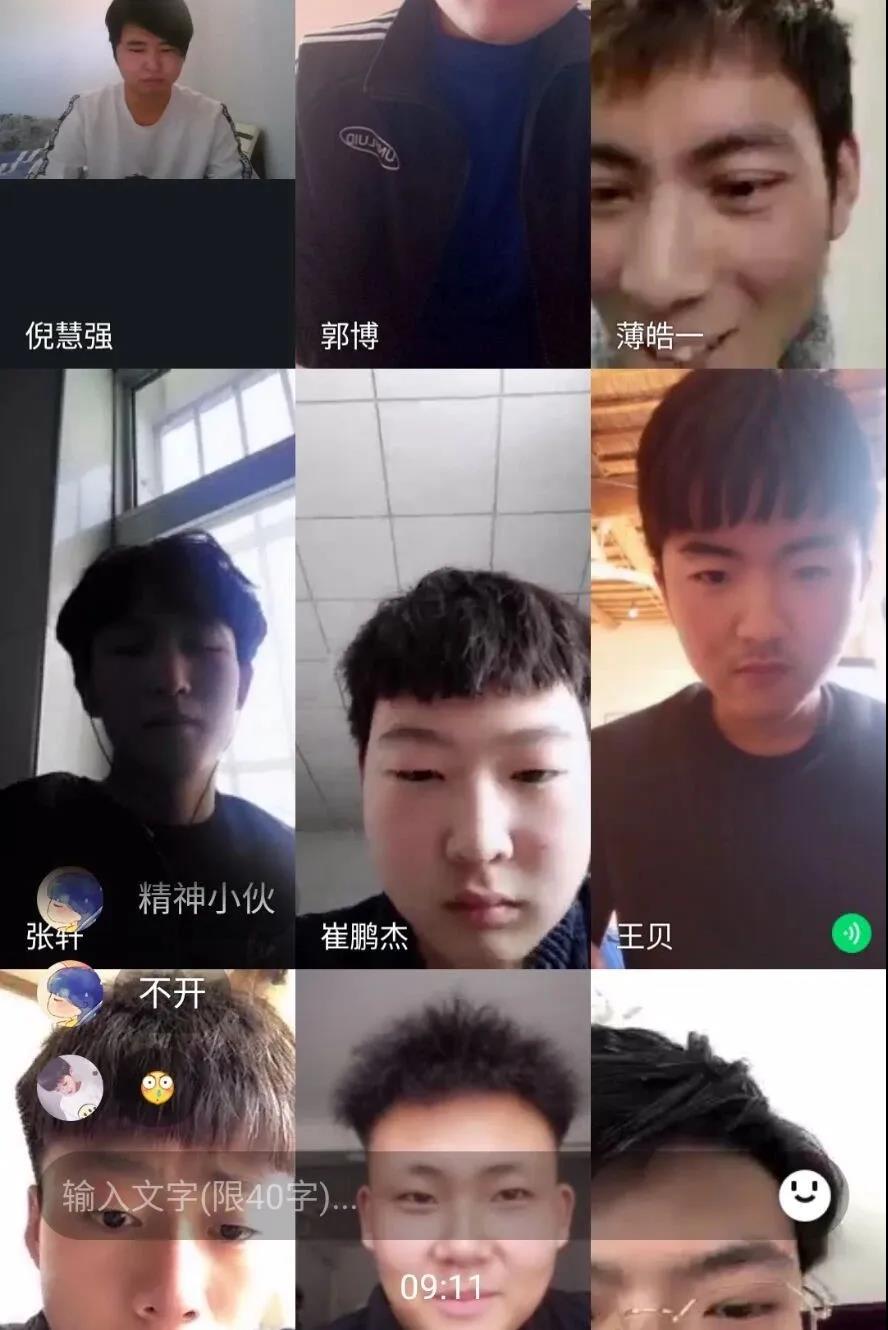Open 薄皓一's video tile
This screenshot has width=888, height=1330.
pyautogui.click(x=739, y=185)
